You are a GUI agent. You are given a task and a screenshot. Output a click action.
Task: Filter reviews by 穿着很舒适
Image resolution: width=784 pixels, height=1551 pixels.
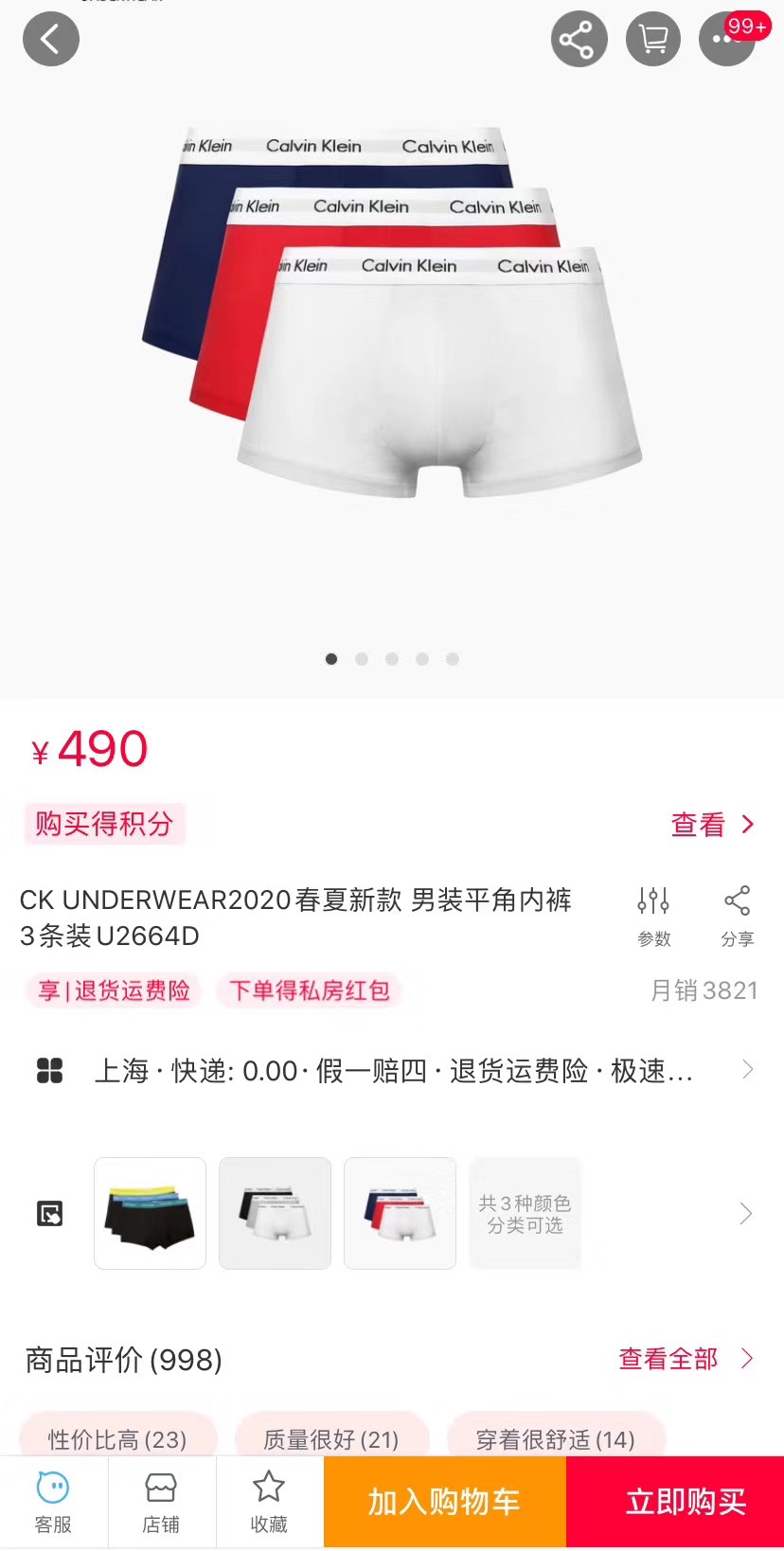pos(556,1438)
